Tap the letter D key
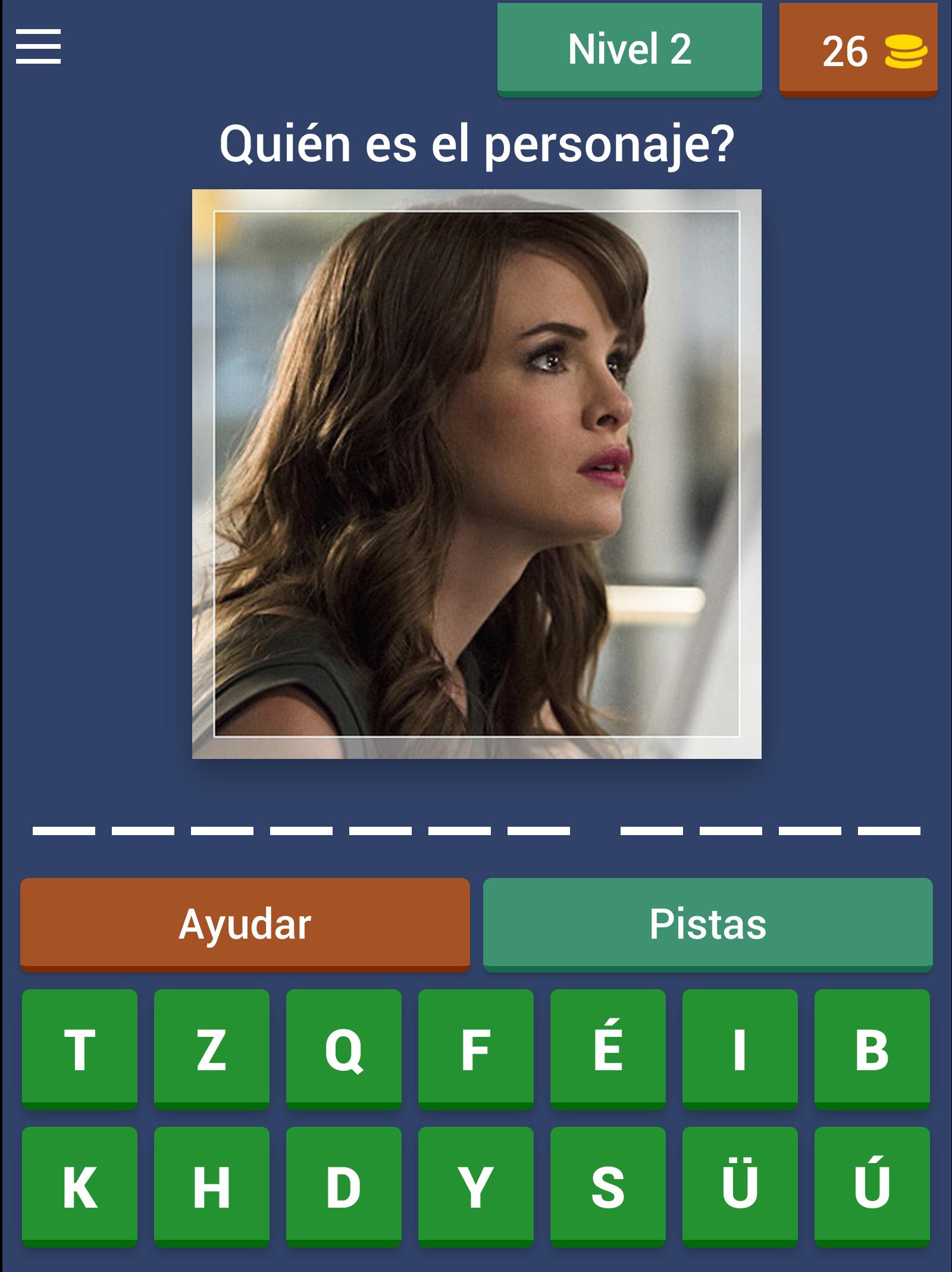Screen dimensions: 952x1272 point(343,1186)
